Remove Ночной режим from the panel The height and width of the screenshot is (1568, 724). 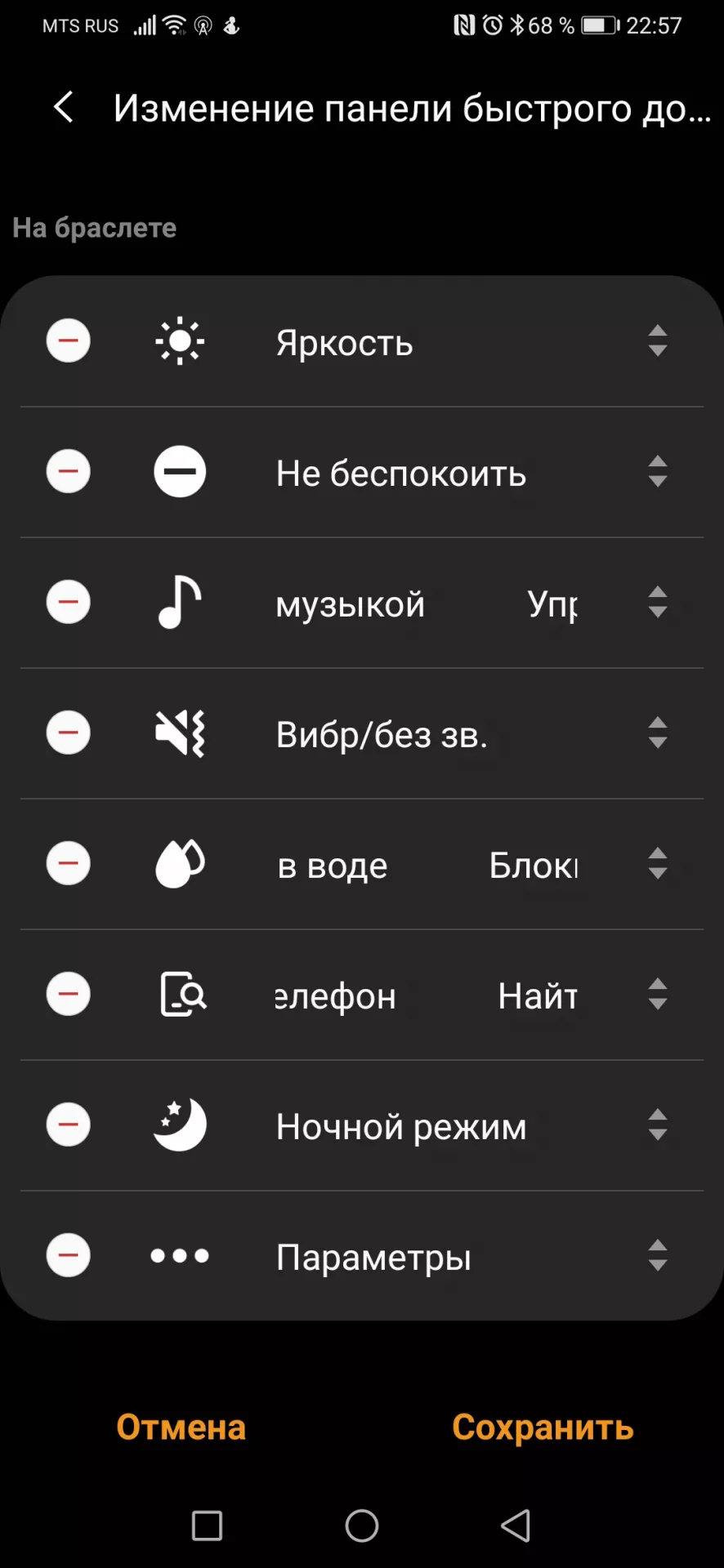pyautogui.click(x=69, y=1125)
